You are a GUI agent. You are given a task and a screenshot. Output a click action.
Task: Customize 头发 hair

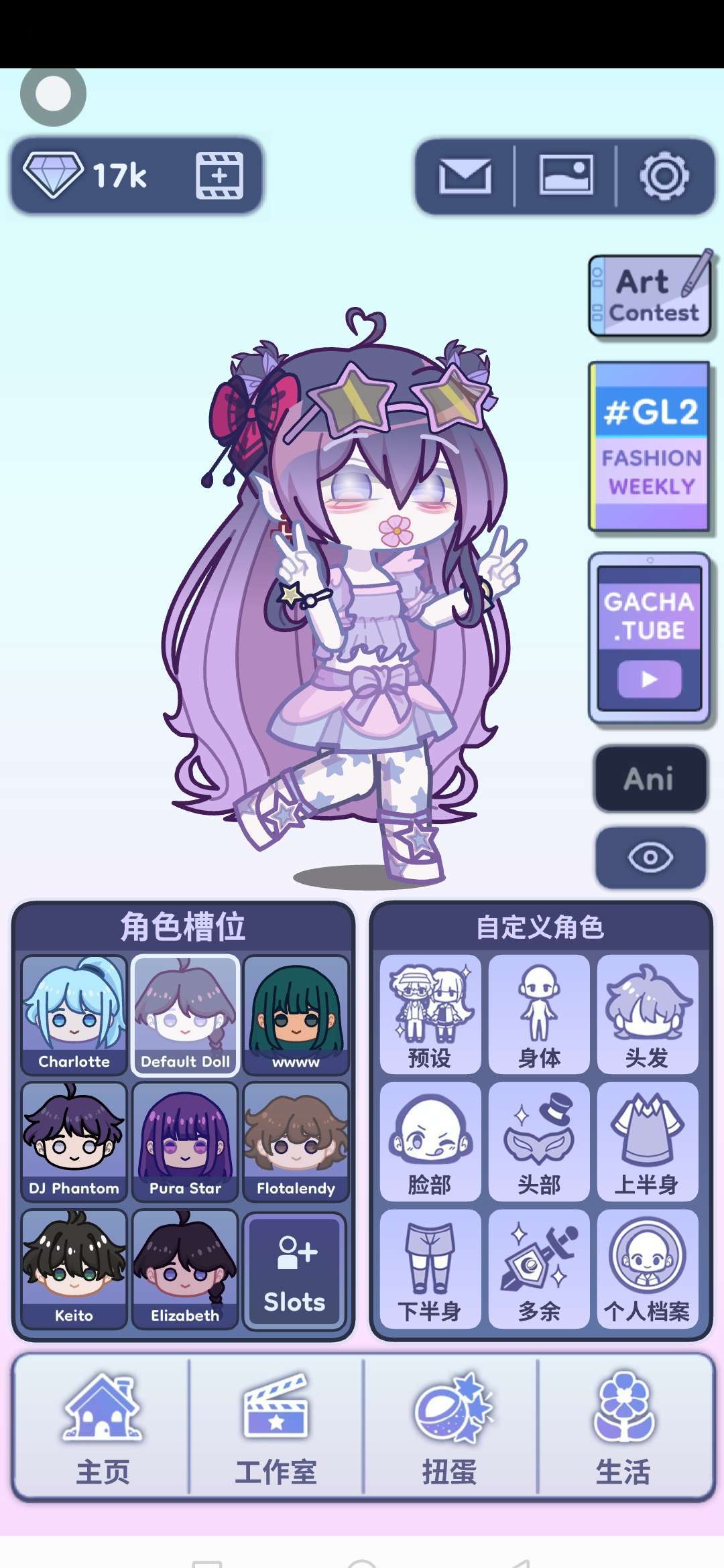(647, 1015)
